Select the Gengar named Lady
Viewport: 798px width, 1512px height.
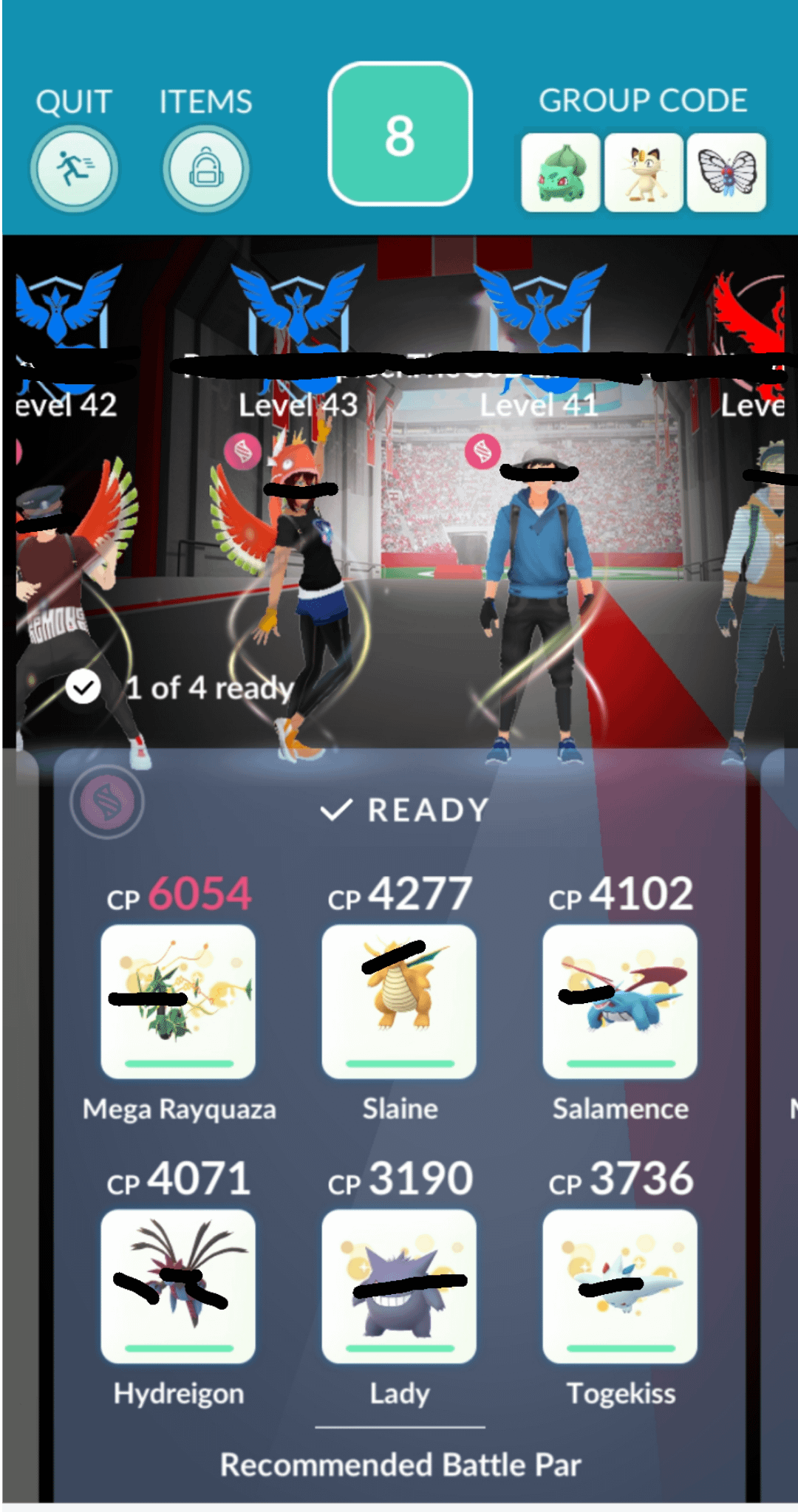tap(399, 1286)
